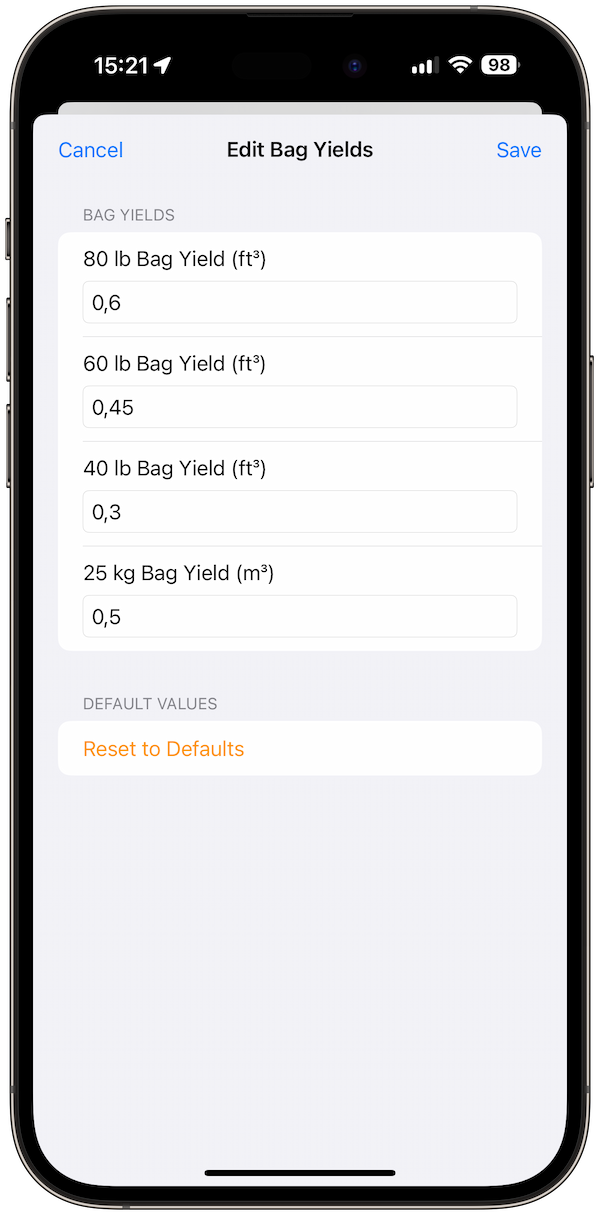This screenshot has height=1215, width=600.
Task: Select the 40 lb Bag Yield input
Action: tap(300, 512)
